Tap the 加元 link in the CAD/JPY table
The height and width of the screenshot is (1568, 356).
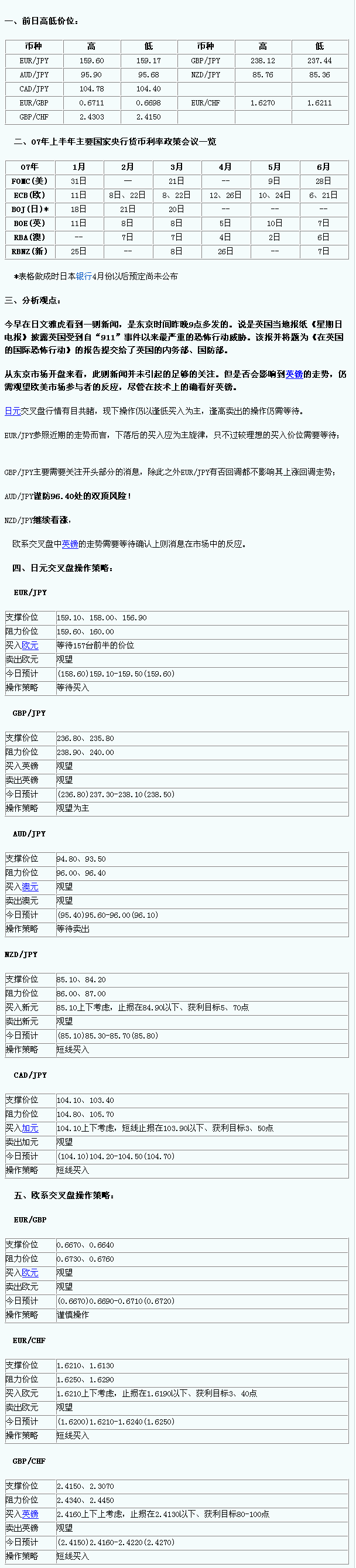(x=30, y=1129)
